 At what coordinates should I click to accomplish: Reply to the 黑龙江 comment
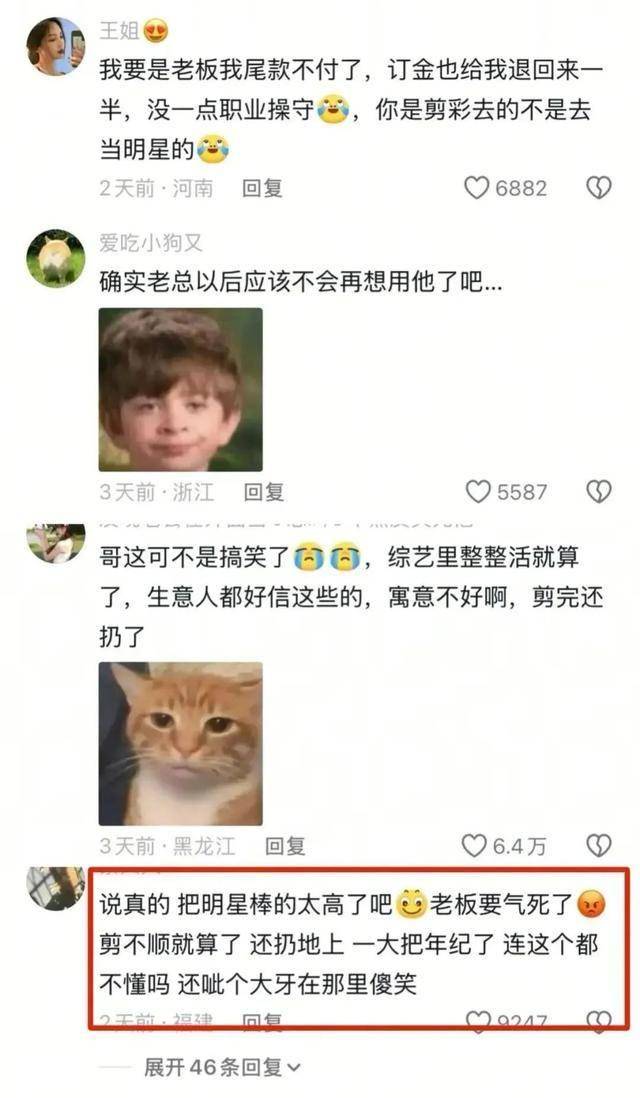pos(285,845)
